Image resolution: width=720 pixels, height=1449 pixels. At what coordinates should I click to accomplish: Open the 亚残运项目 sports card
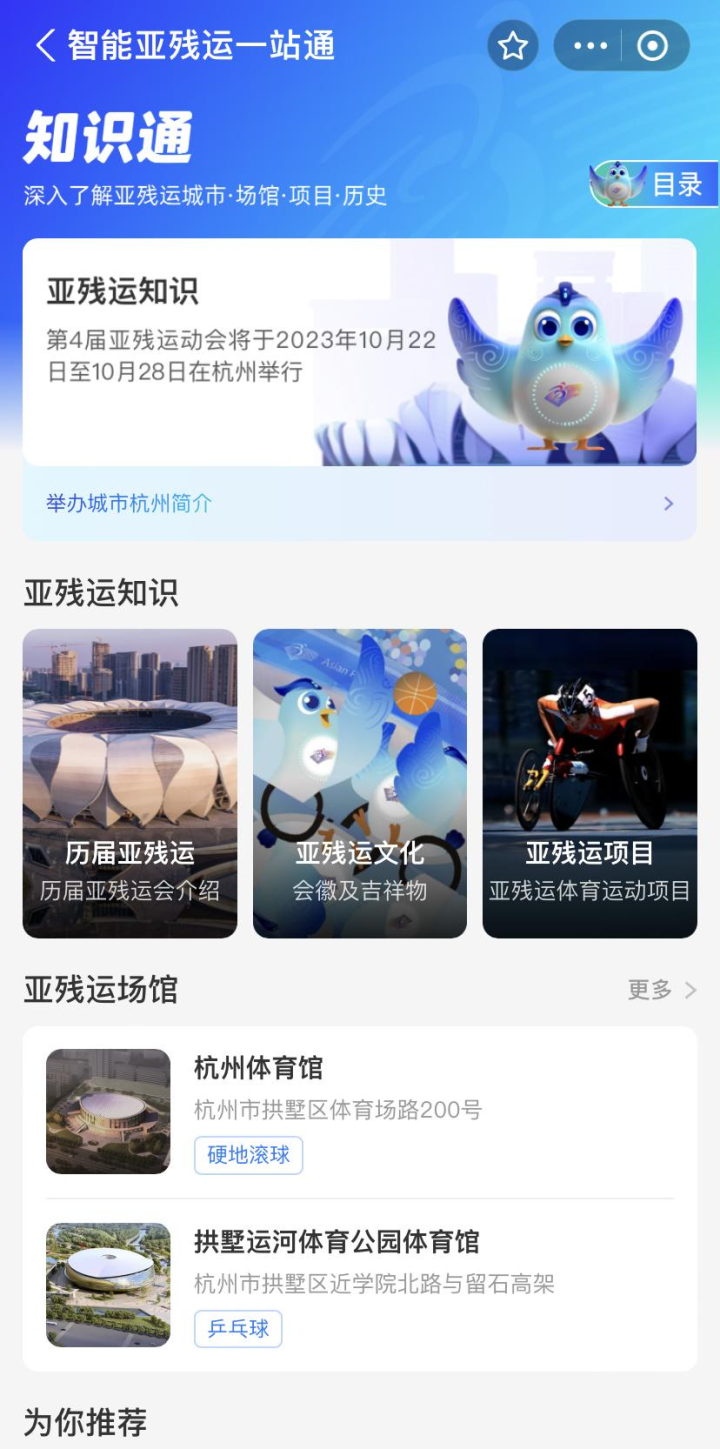pyautogui.click(x=590, y=783)
